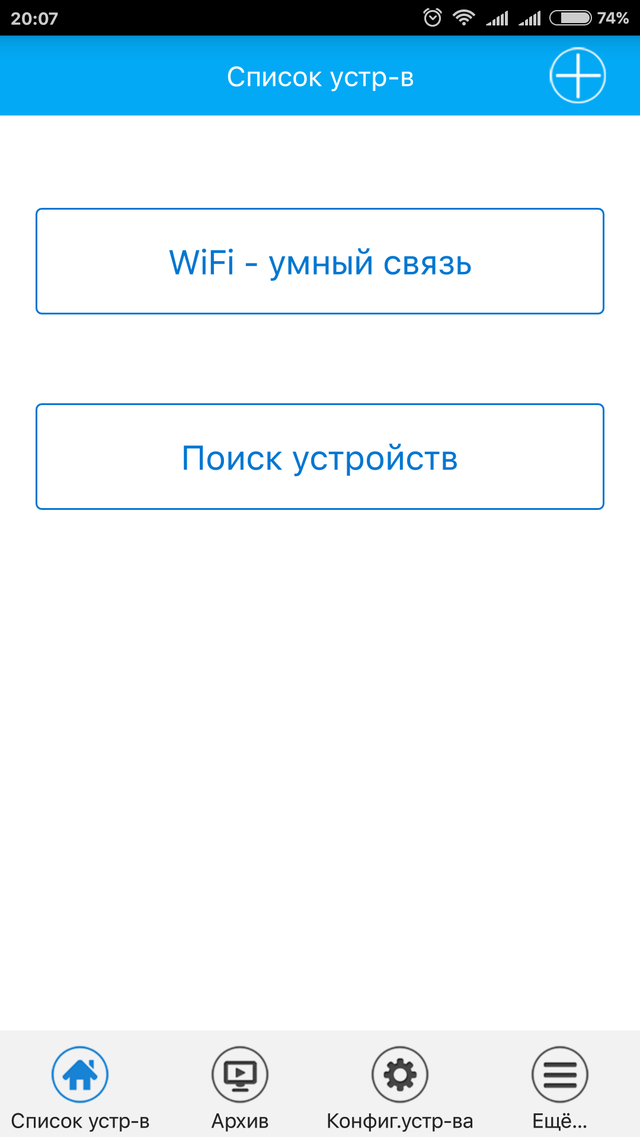The image size is (640, 1137).
Task: Open the Ещё... menu tab
Action: (x=559, y=1086)
